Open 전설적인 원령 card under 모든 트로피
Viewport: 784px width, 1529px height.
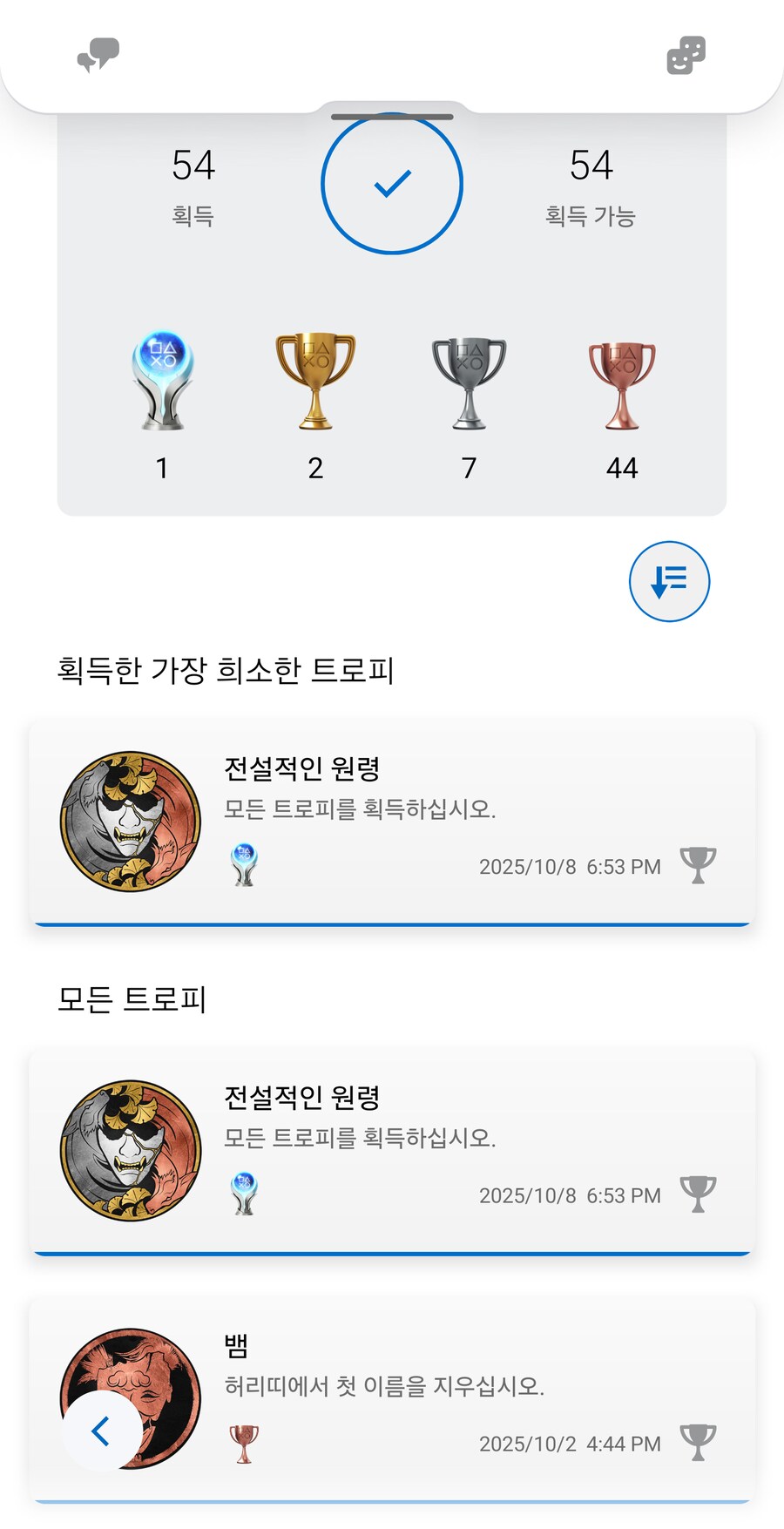(x=392, y=1150)
